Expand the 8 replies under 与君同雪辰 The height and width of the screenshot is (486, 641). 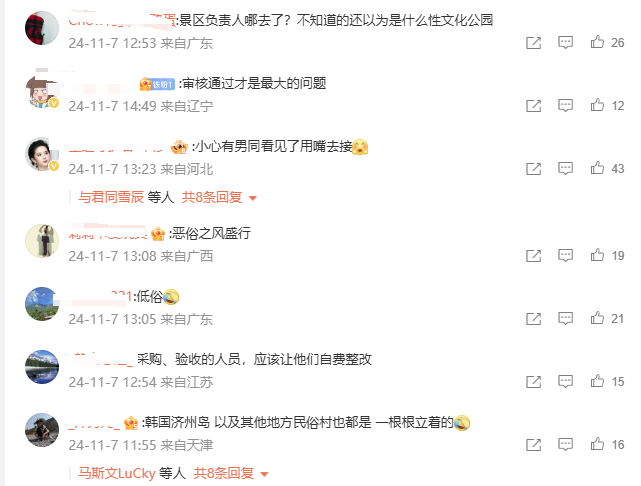(x=219, y=197)
